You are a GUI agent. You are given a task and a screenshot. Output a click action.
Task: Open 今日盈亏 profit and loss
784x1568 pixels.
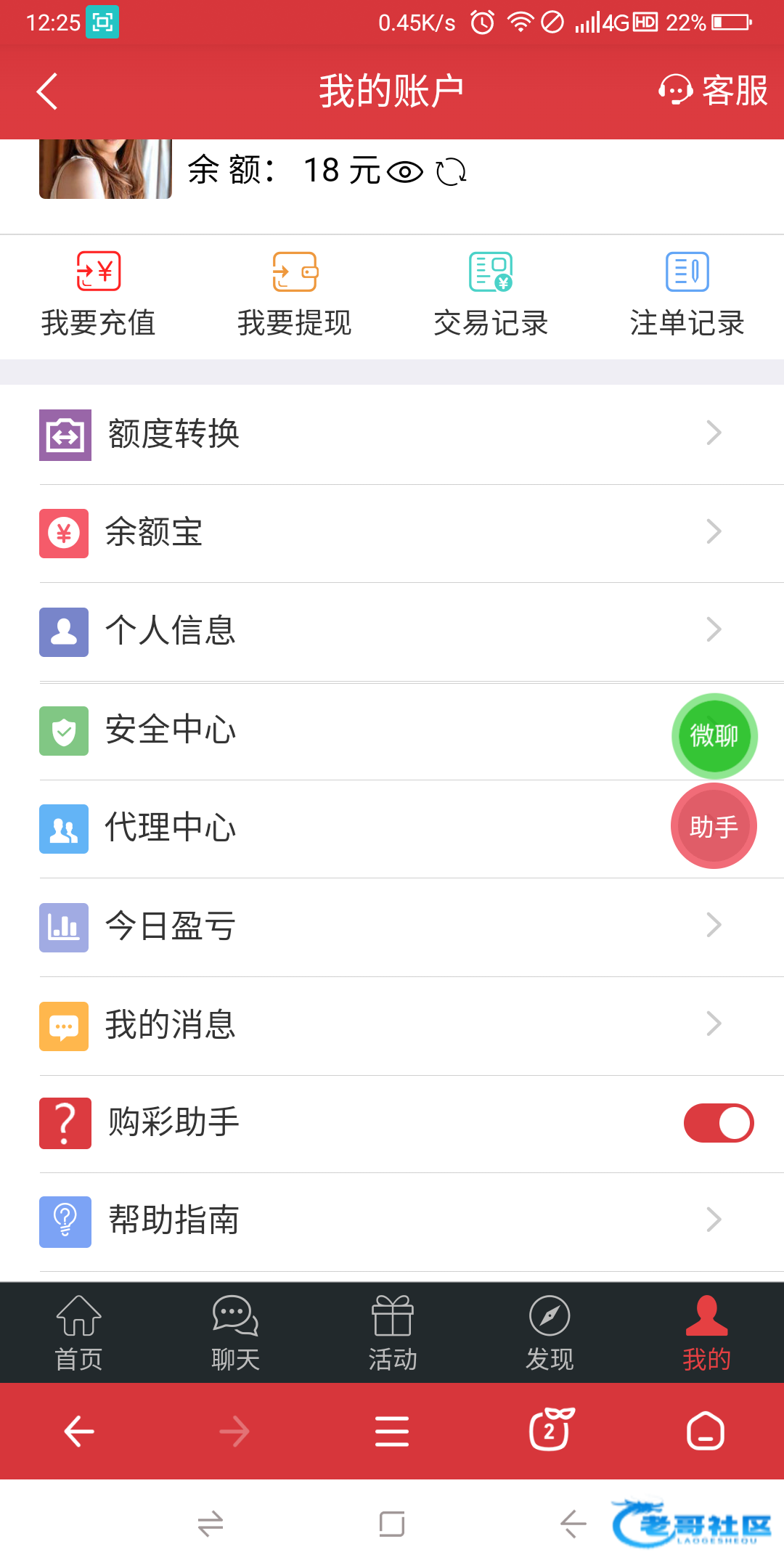tap(392, 928)
